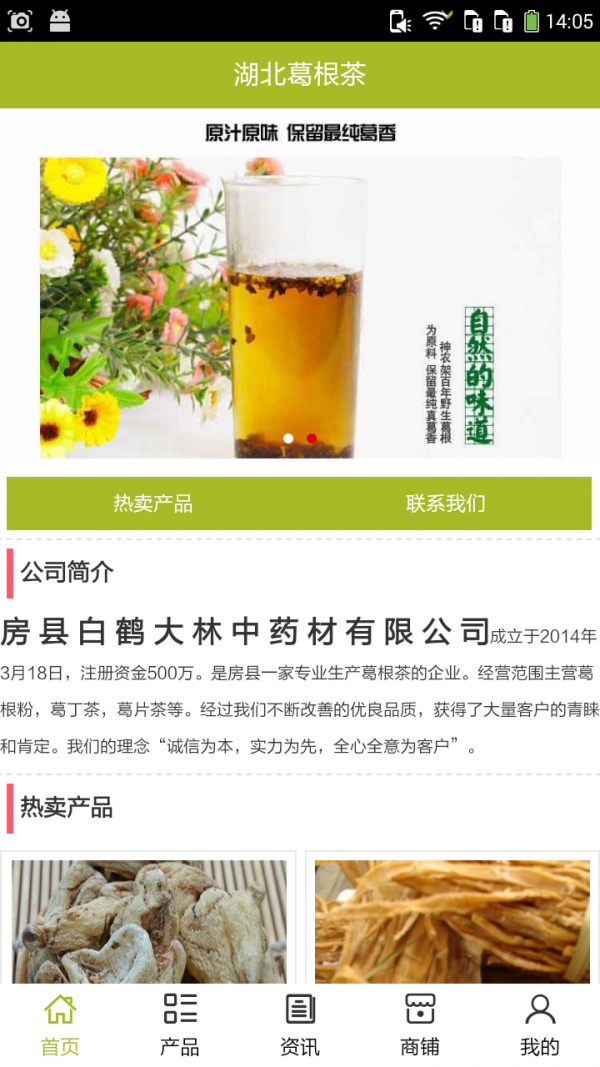Select the red carousel page dot

point(312,438)
